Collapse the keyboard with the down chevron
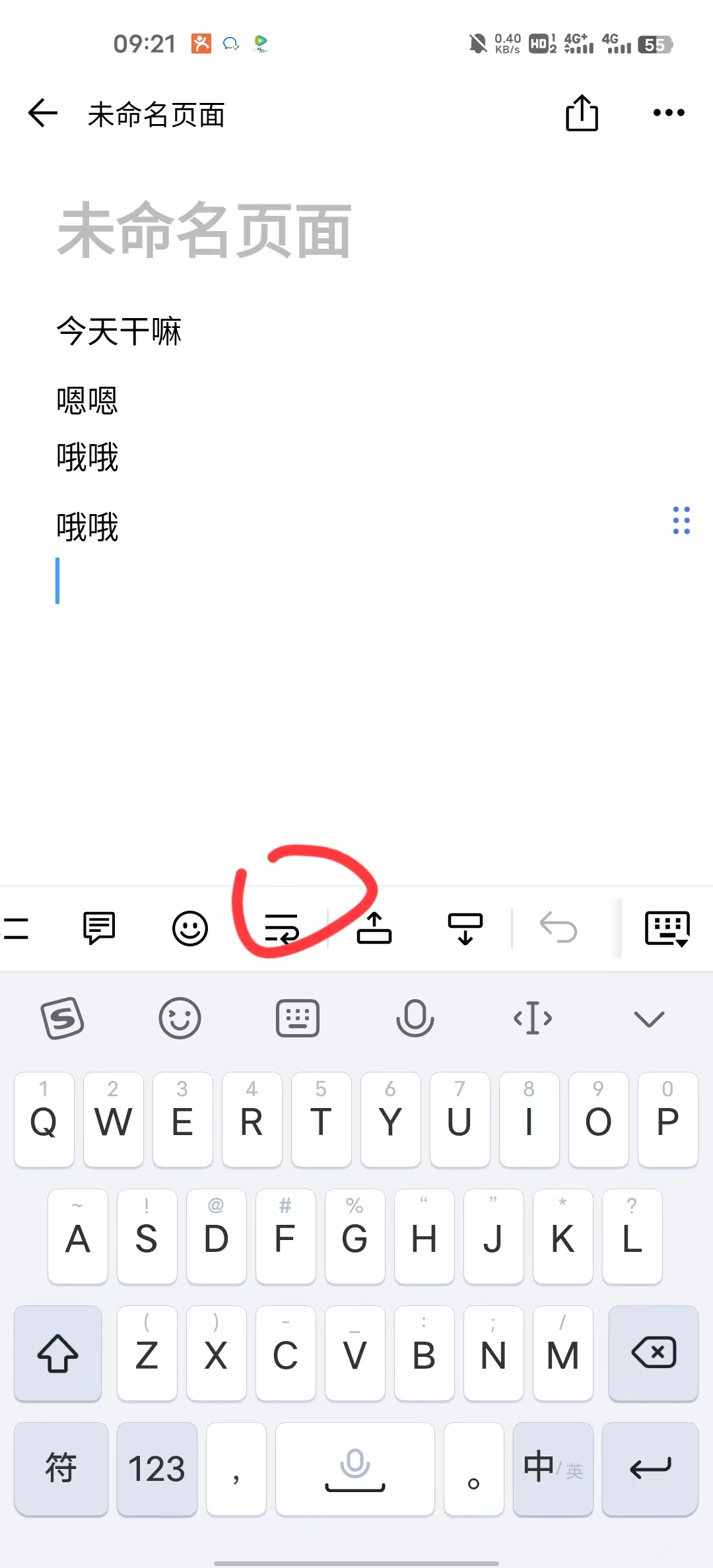The height and width of the screenshot is (1568, 713). pos(649,1018)
